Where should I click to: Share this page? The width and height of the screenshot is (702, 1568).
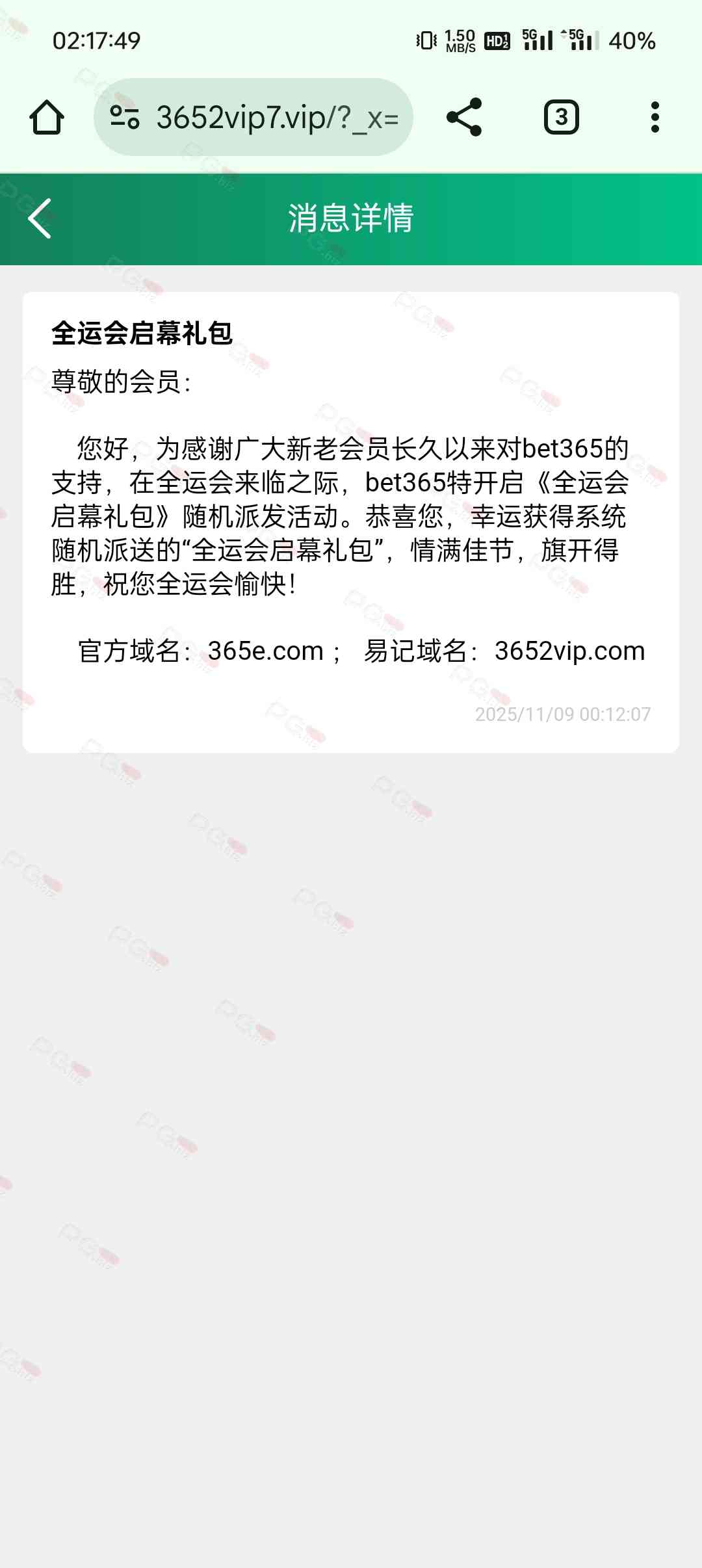pyautogui.click(x=464, y=118)
